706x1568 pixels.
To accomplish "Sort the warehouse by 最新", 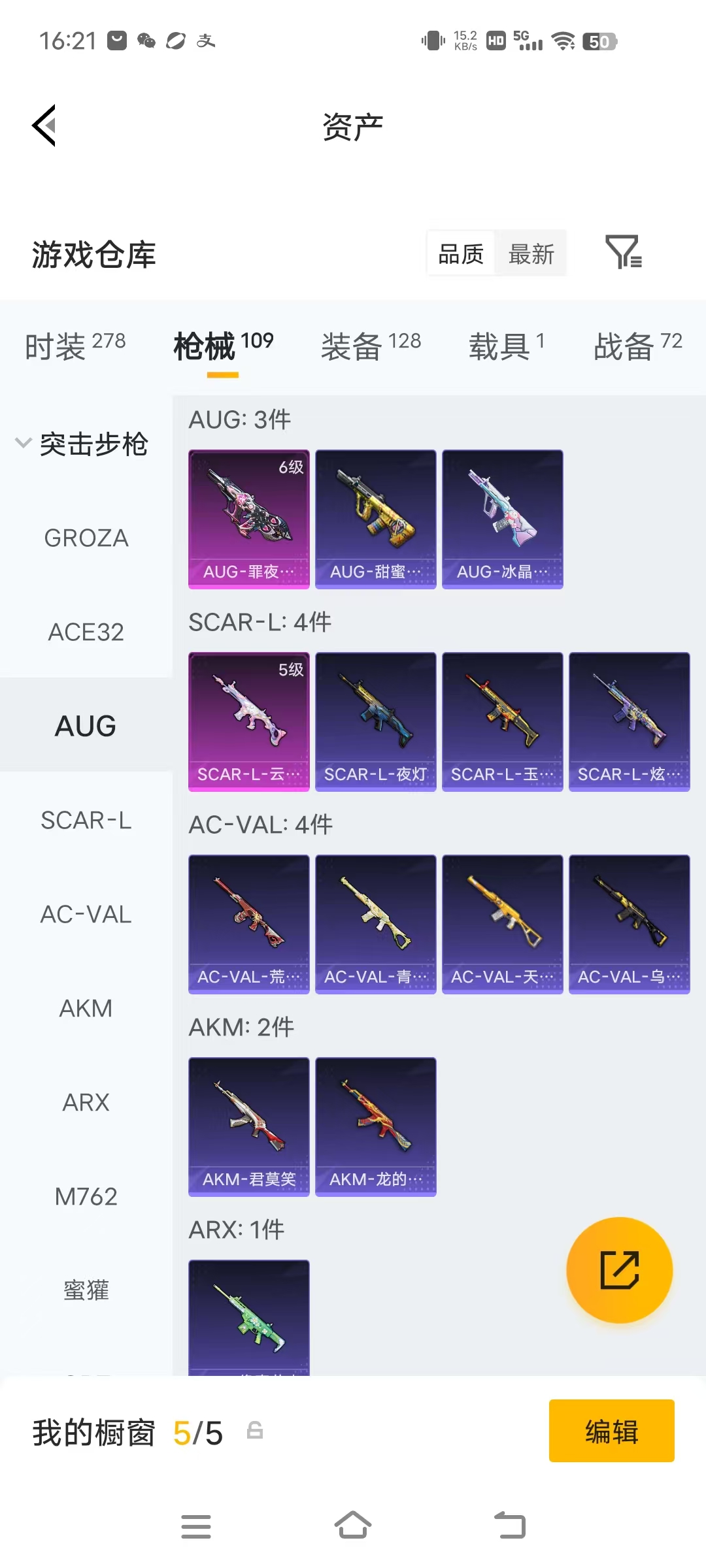I will 531,253.
